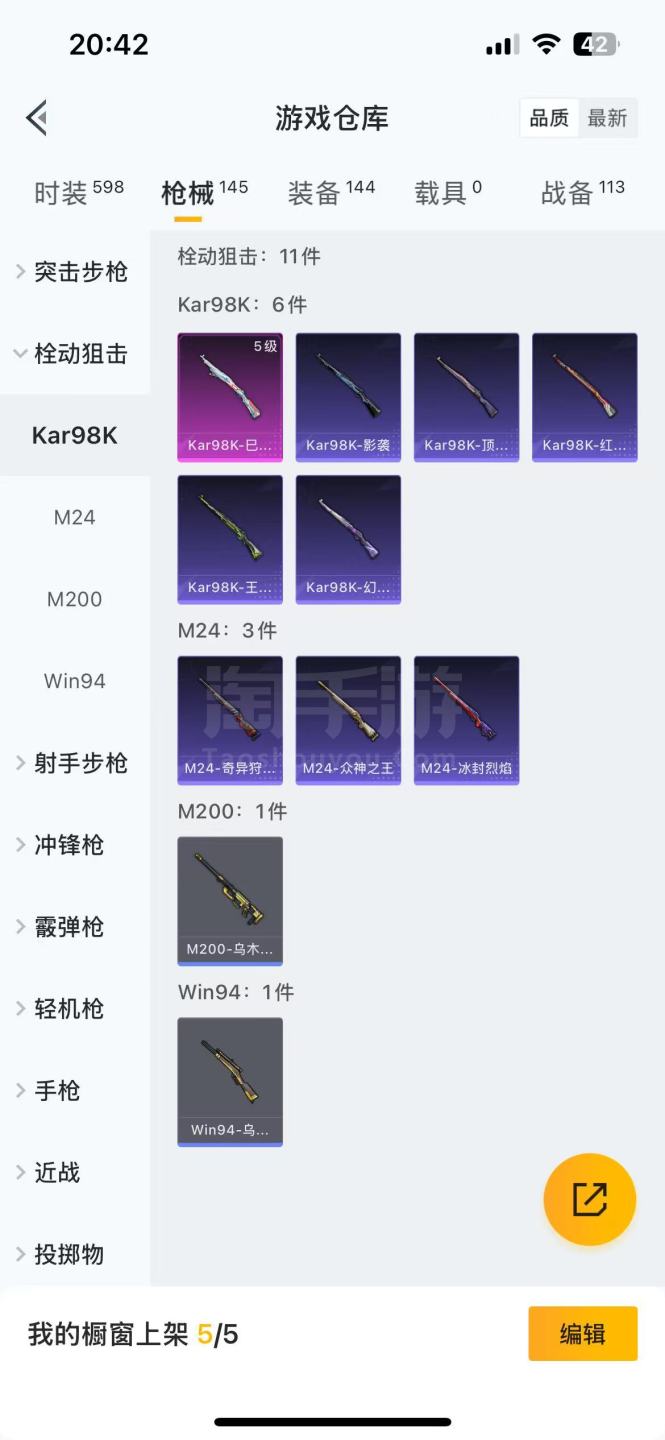Screen dimensions: 665x1440
Task: Tap 编辑 to edit showcase items
Action: pos(582,1334)
